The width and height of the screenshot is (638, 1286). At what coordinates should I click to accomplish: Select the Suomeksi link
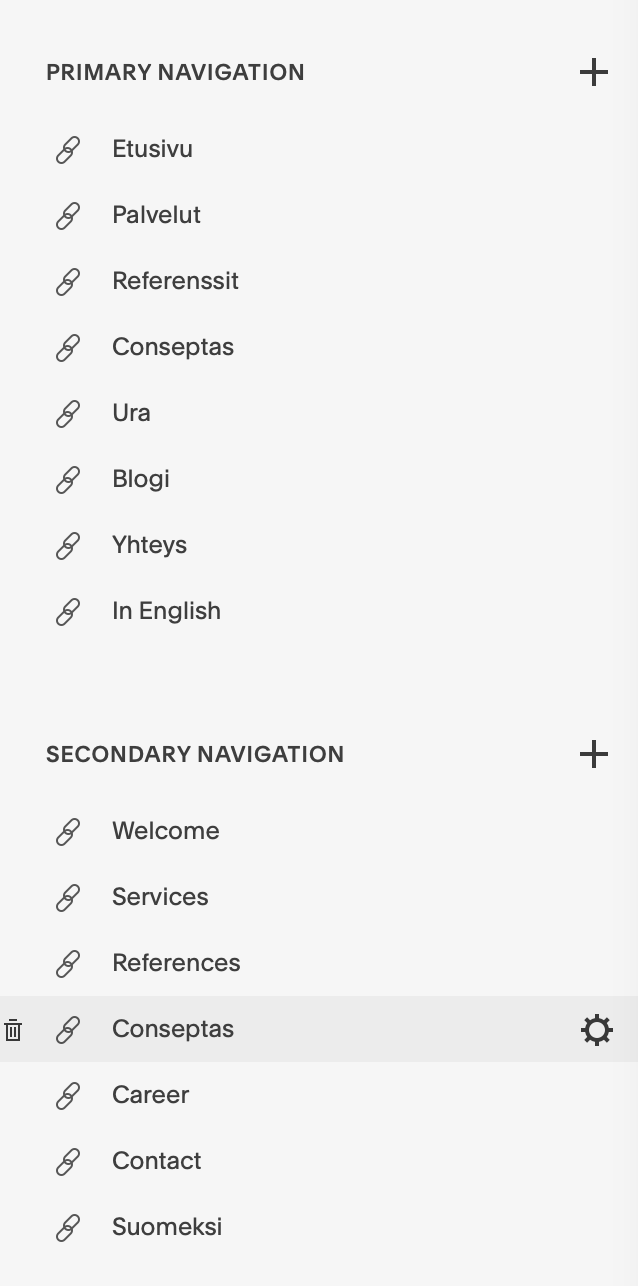[319, 1227]
